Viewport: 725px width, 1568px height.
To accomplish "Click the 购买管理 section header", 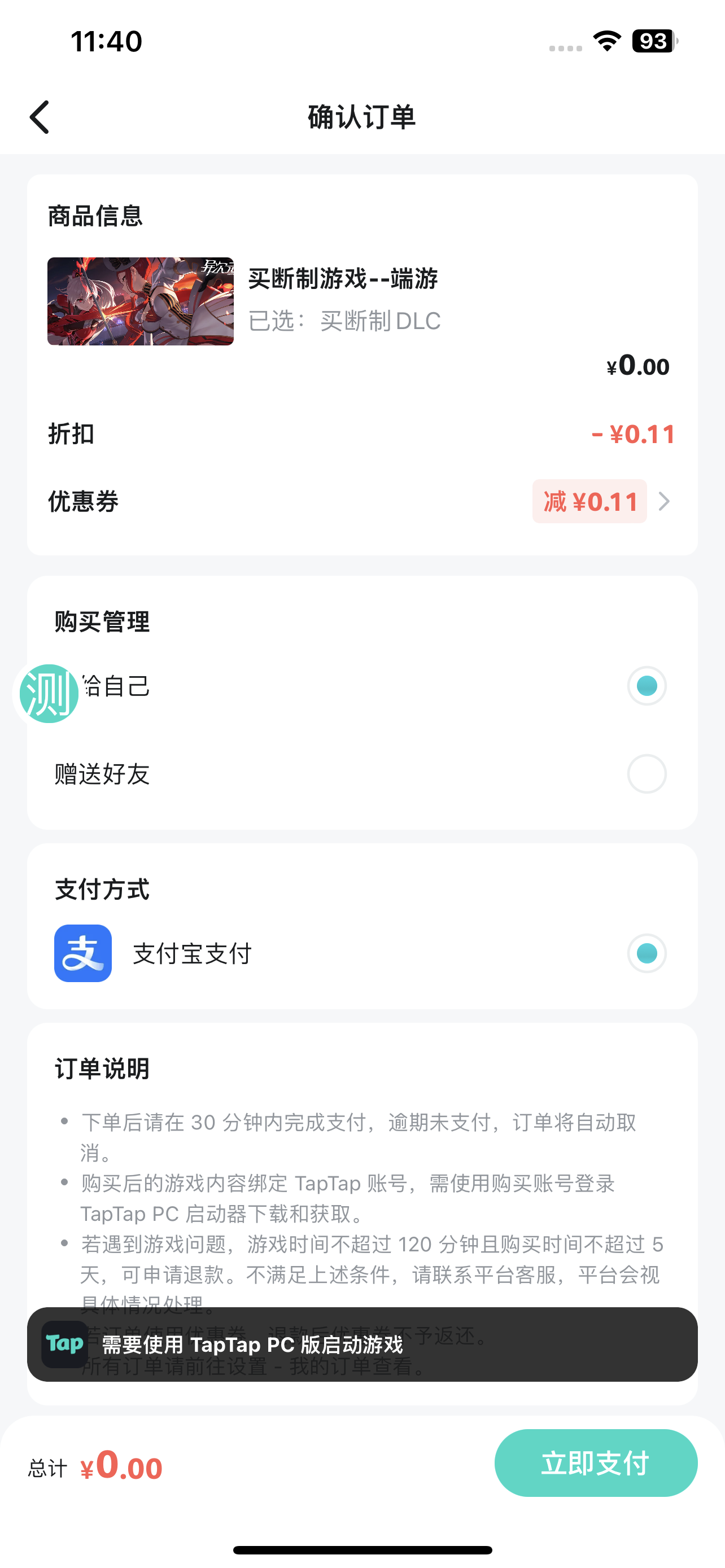I will pyautogui.click(x=101, y=621).
